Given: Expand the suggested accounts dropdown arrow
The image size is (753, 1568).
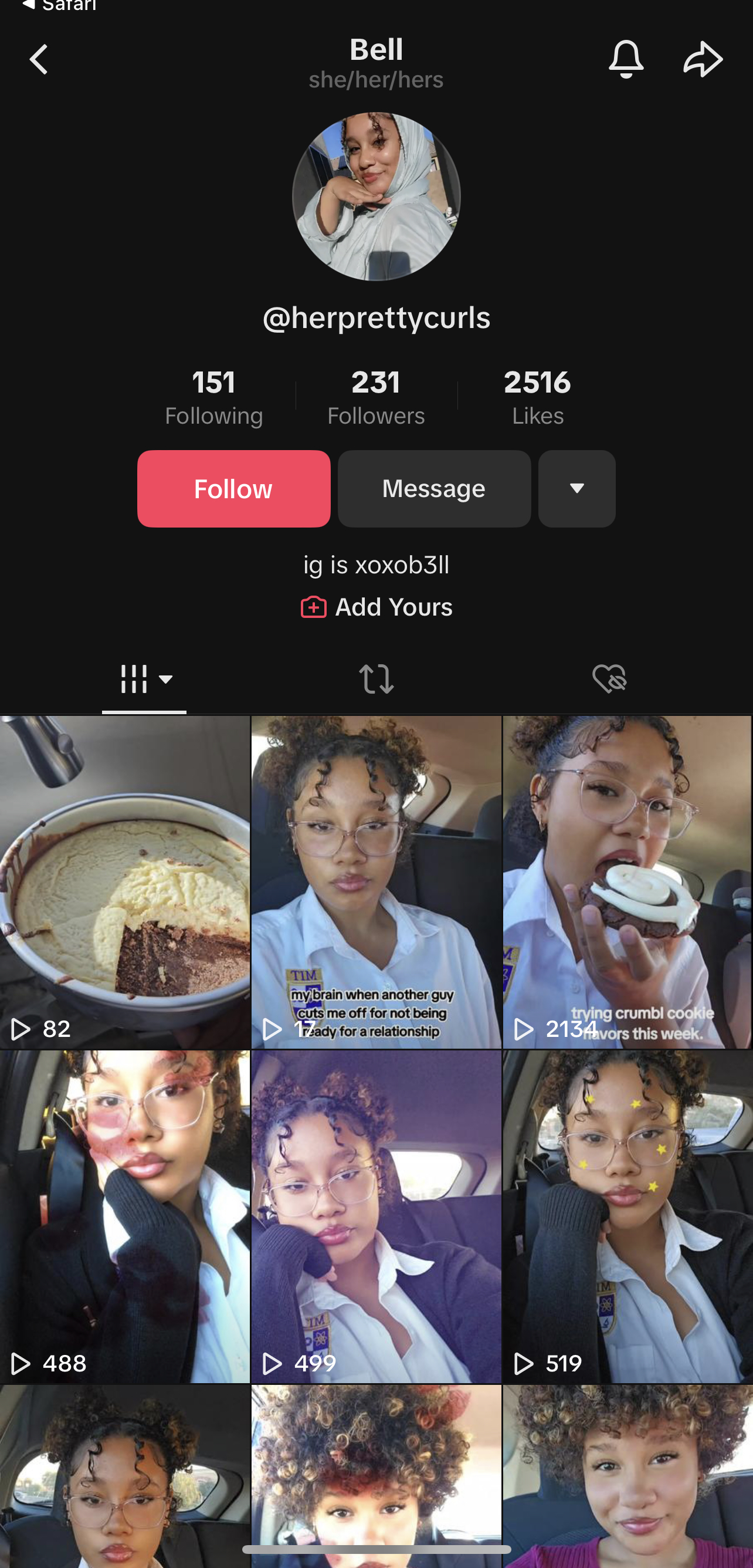Looking at the screenshot, I should (576, 489).
